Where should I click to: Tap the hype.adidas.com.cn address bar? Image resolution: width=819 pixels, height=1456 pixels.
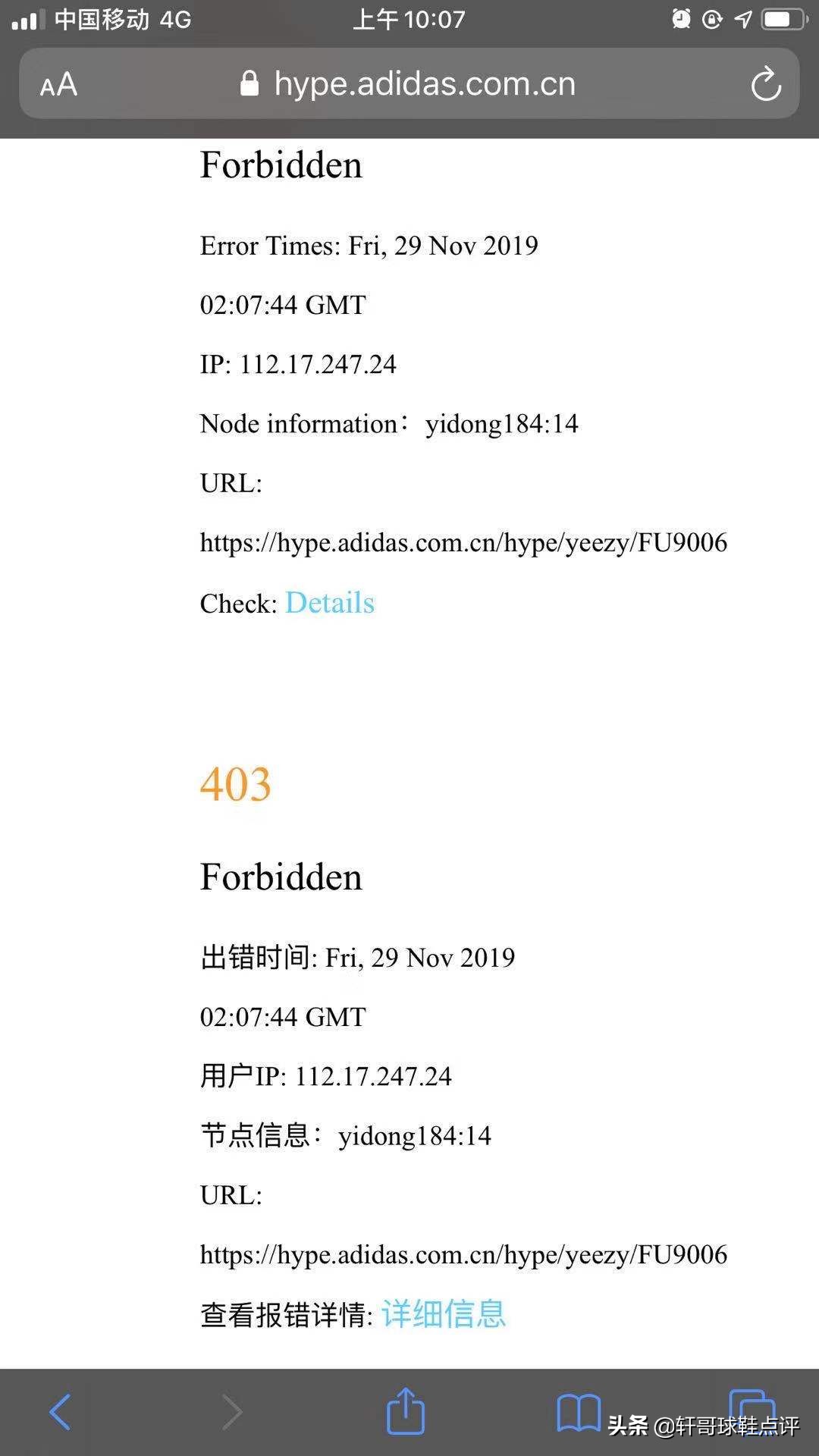pos(425,83)
